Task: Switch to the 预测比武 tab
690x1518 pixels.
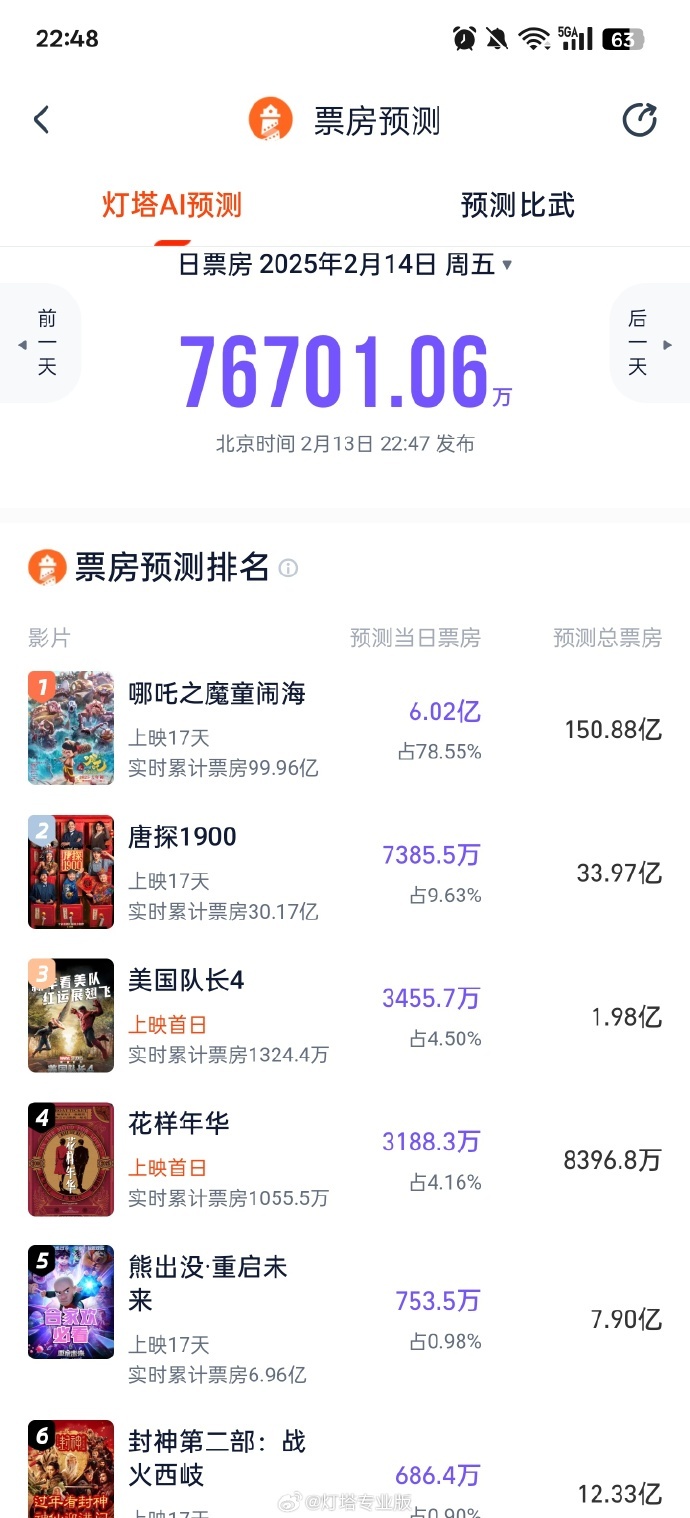Action: tap(517, 205)
